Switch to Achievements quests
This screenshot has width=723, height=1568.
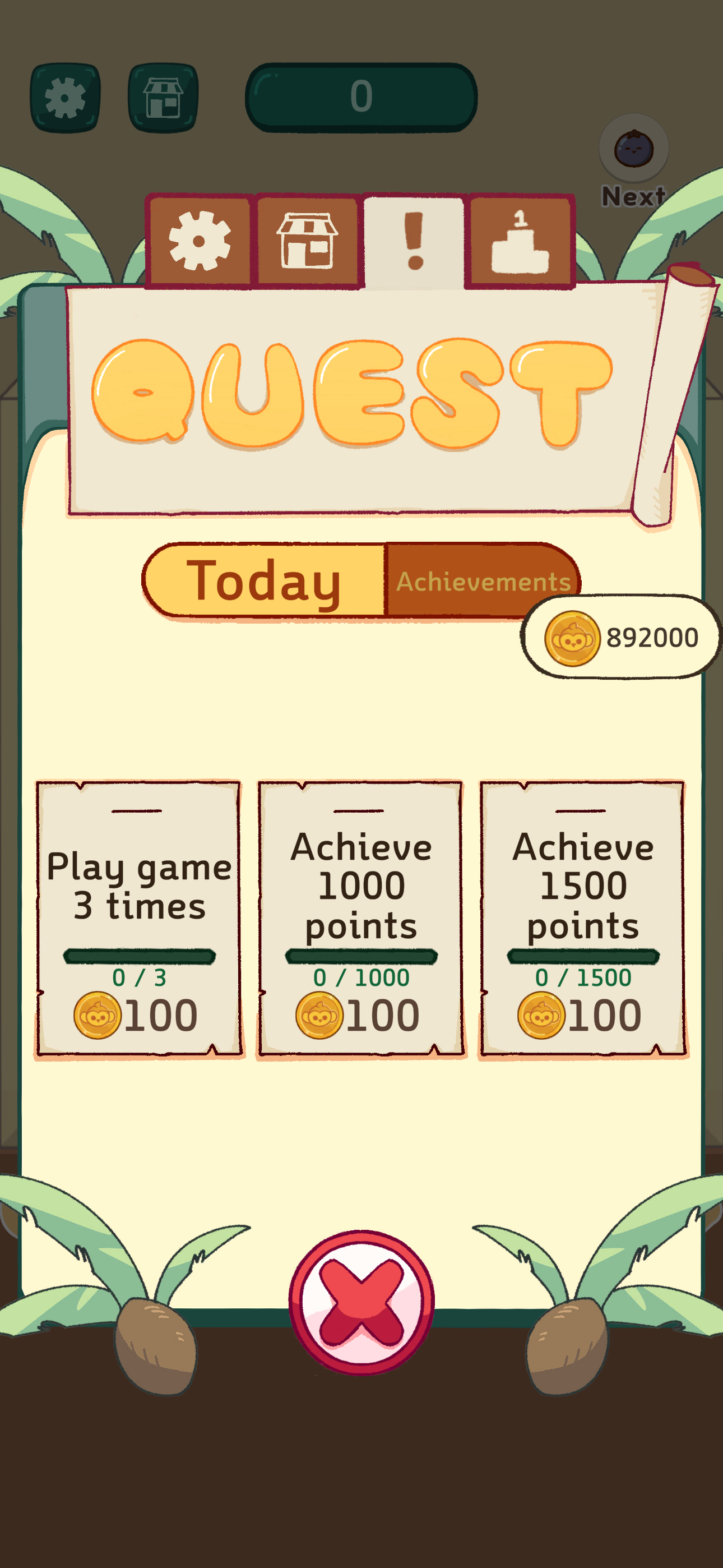483,582
